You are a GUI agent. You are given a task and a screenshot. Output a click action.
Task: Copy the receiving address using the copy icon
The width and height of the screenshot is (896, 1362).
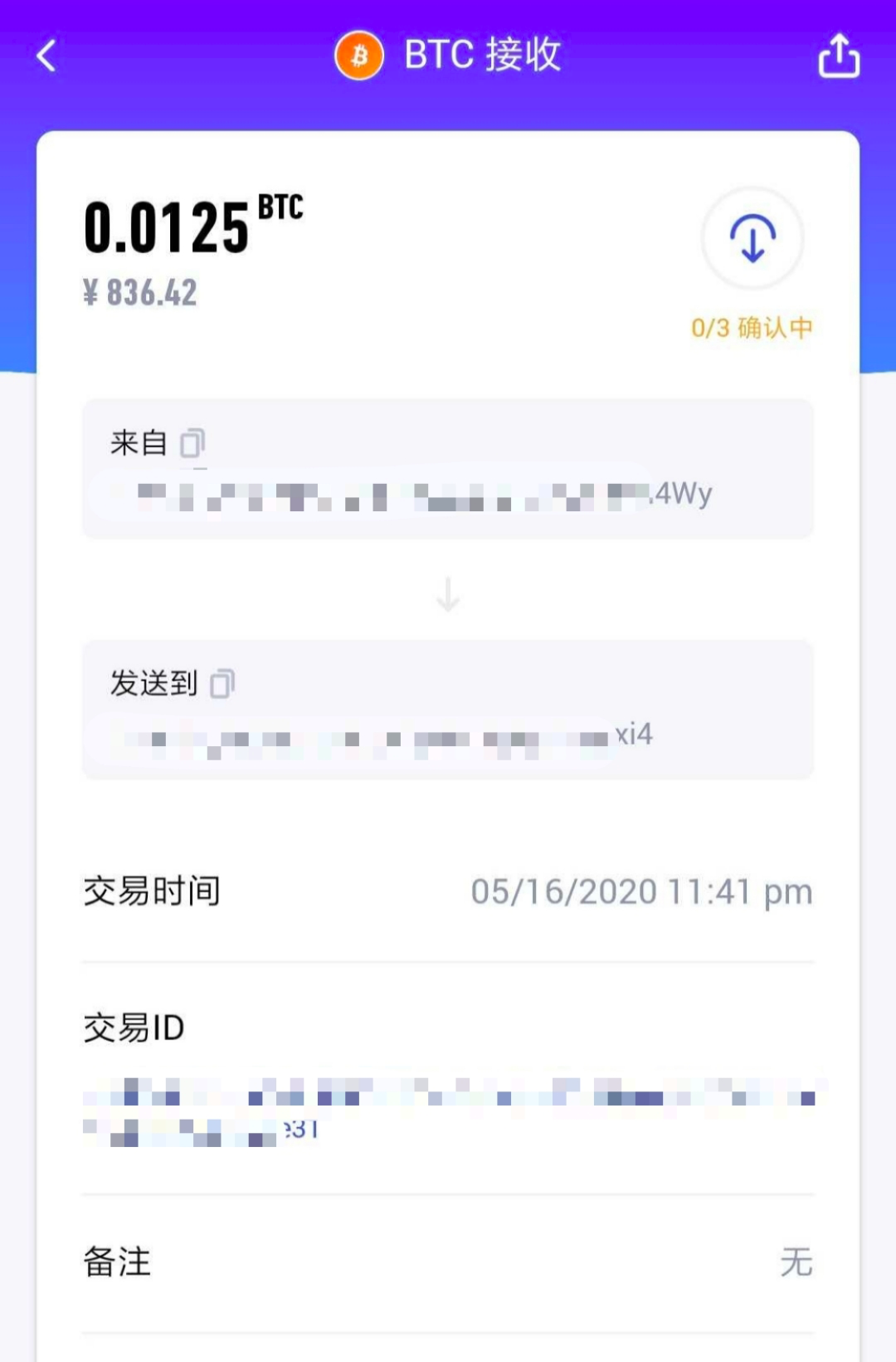coord(221,683)
